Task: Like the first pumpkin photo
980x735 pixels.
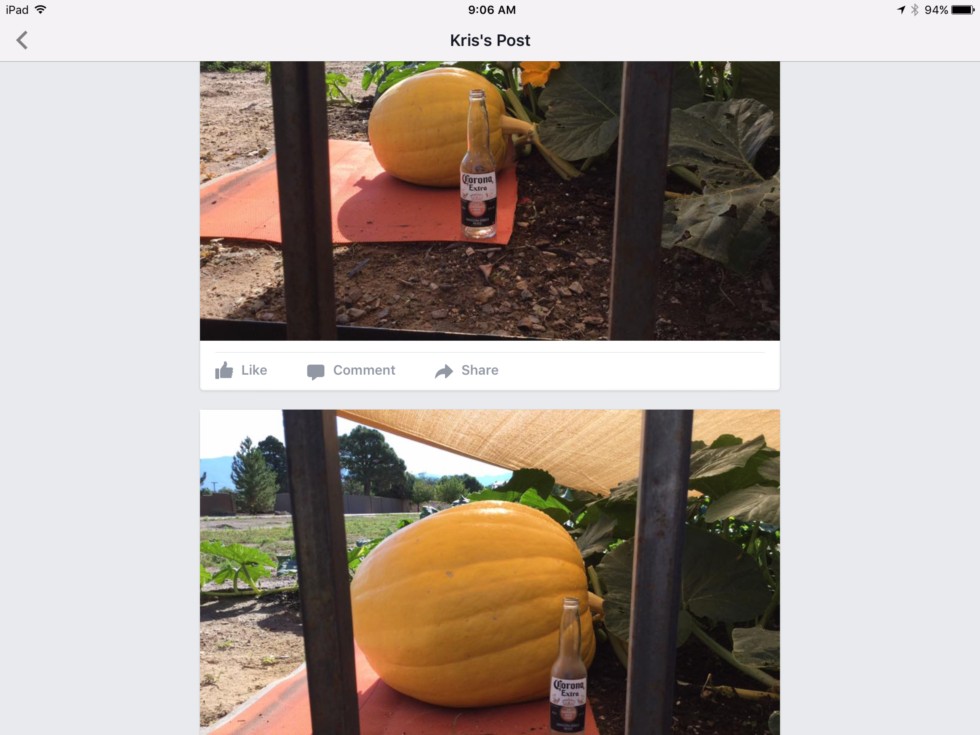Action: (x=241, y=370)
